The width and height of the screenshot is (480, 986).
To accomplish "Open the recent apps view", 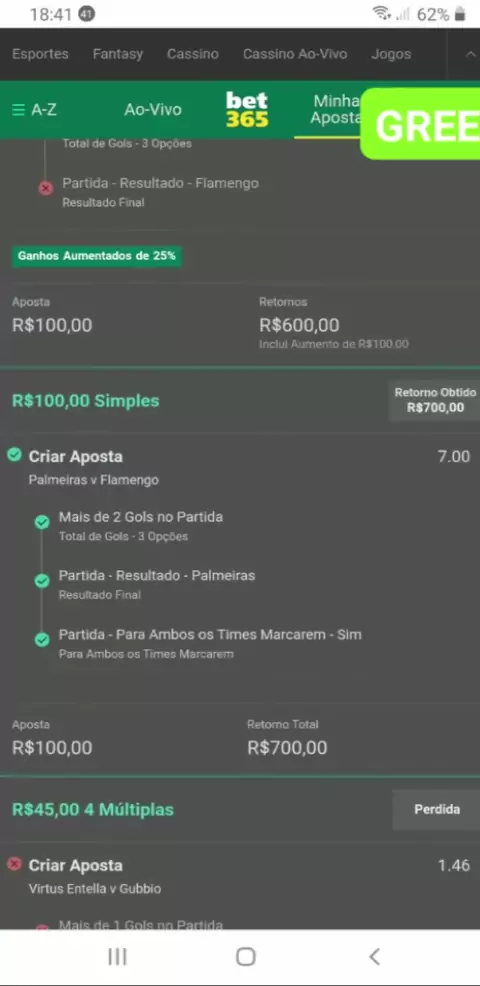I will [x=117, y=956].
